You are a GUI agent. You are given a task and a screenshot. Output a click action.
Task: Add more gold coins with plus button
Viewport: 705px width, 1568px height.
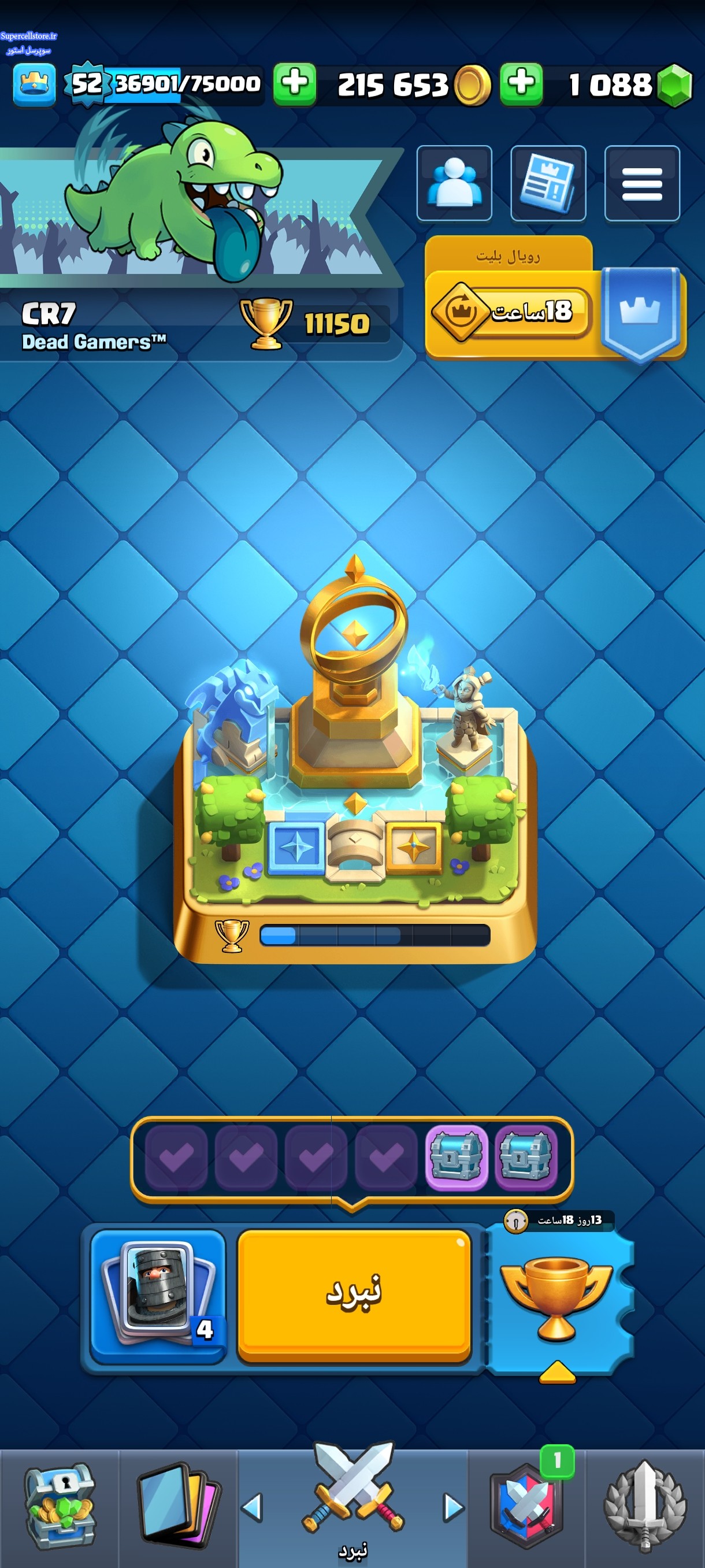pos(294,83)
